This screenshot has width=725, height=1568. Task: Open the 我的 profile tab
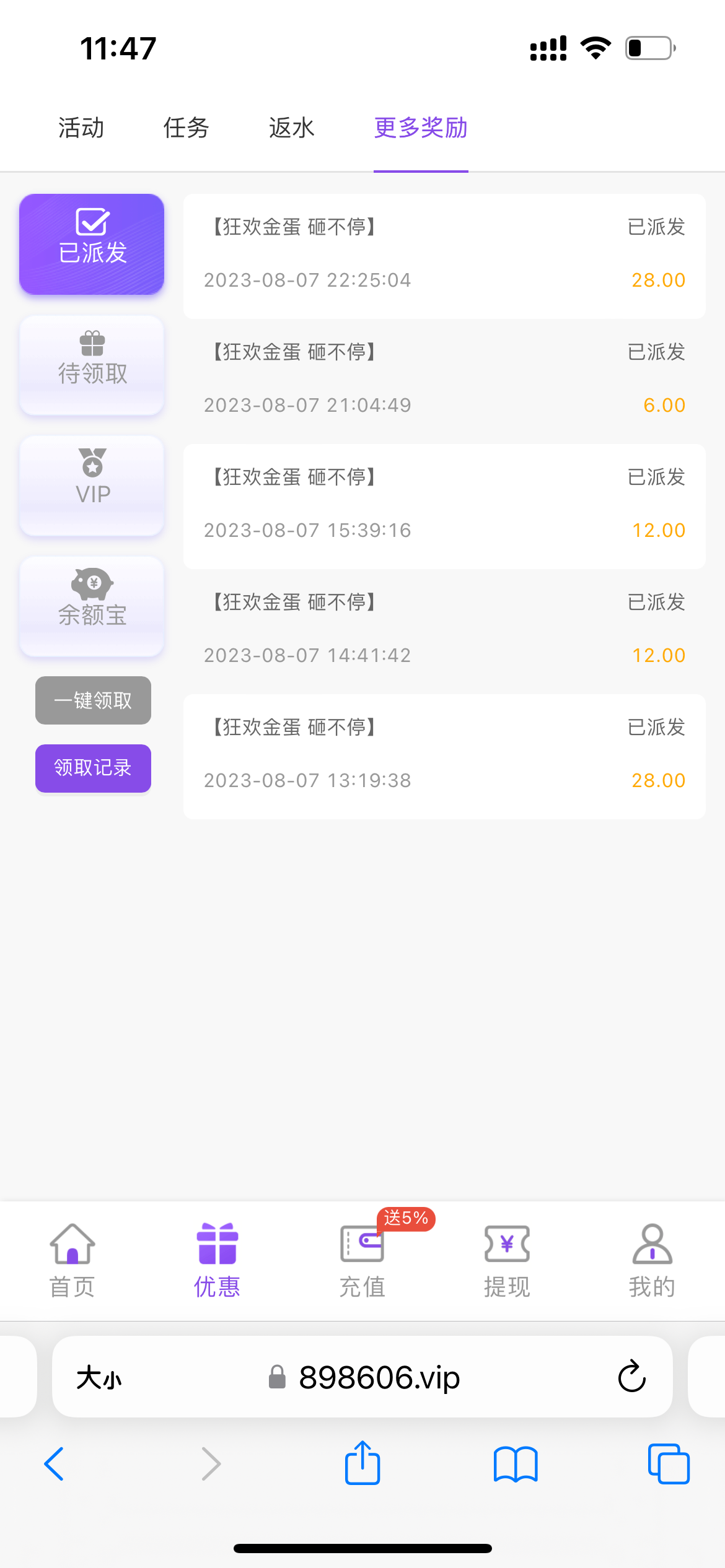652,1260
